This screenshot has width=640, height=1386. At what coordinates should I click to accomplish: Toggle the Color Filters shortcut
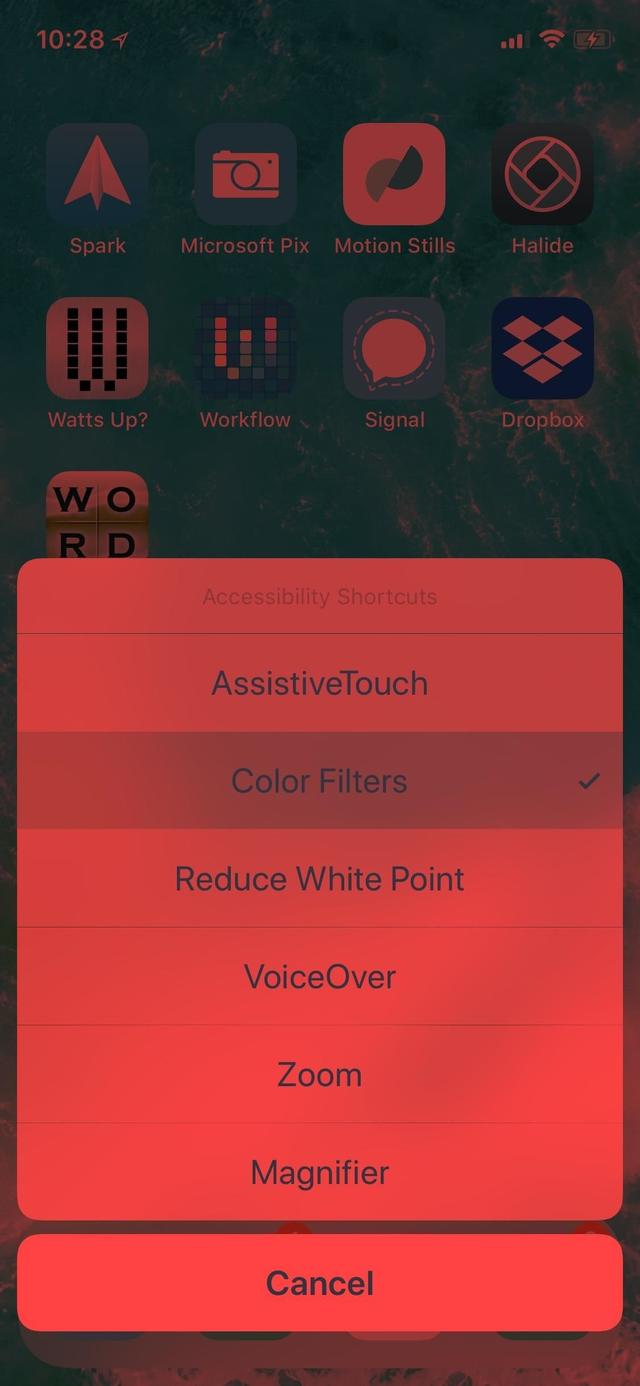click(320, 781)
